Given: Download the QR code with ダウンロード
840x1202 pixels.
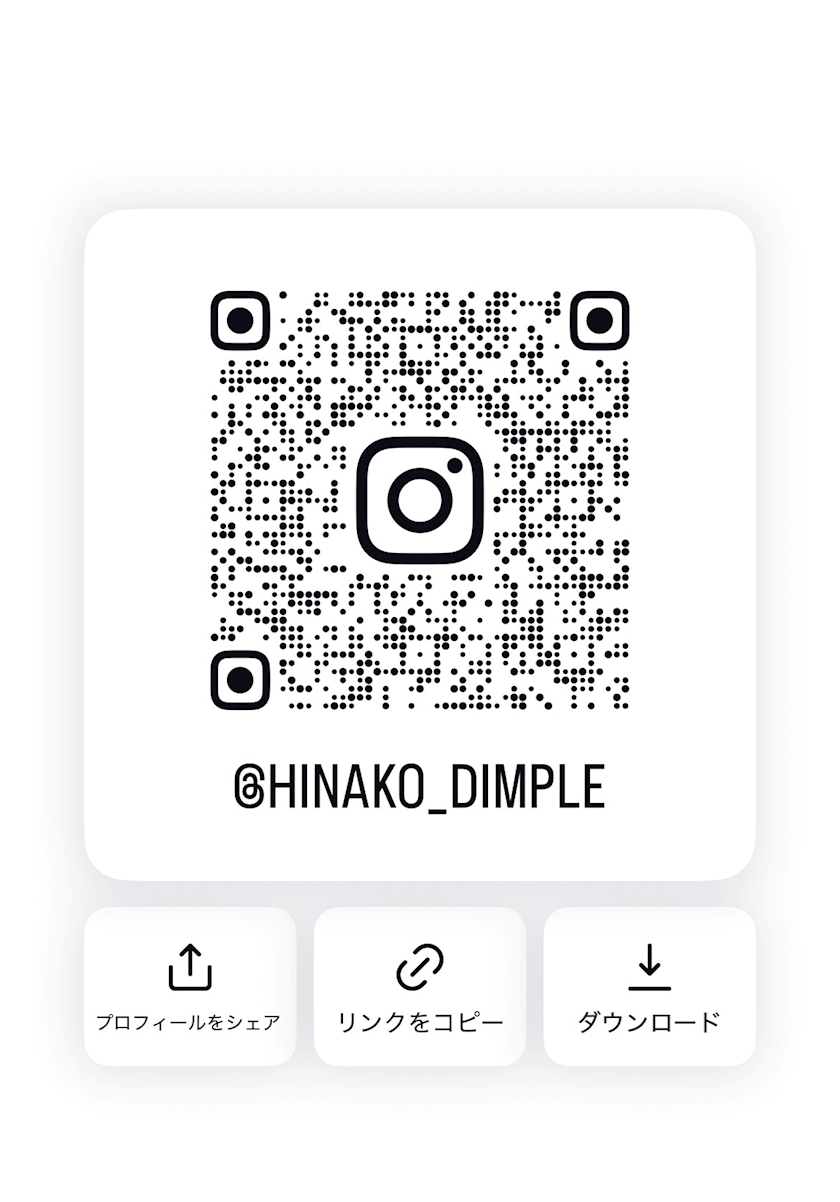Looking at the screenshot, I should [x=649, y=986].
